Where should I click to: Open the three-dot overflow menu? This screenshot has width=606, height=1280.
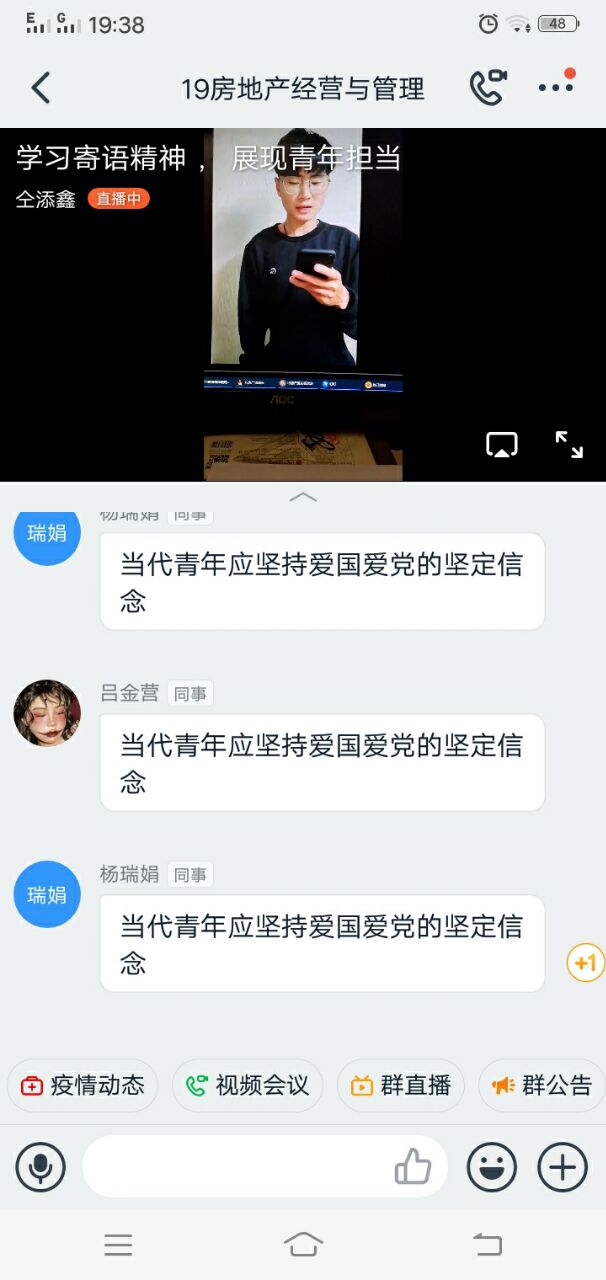point(556,88)
